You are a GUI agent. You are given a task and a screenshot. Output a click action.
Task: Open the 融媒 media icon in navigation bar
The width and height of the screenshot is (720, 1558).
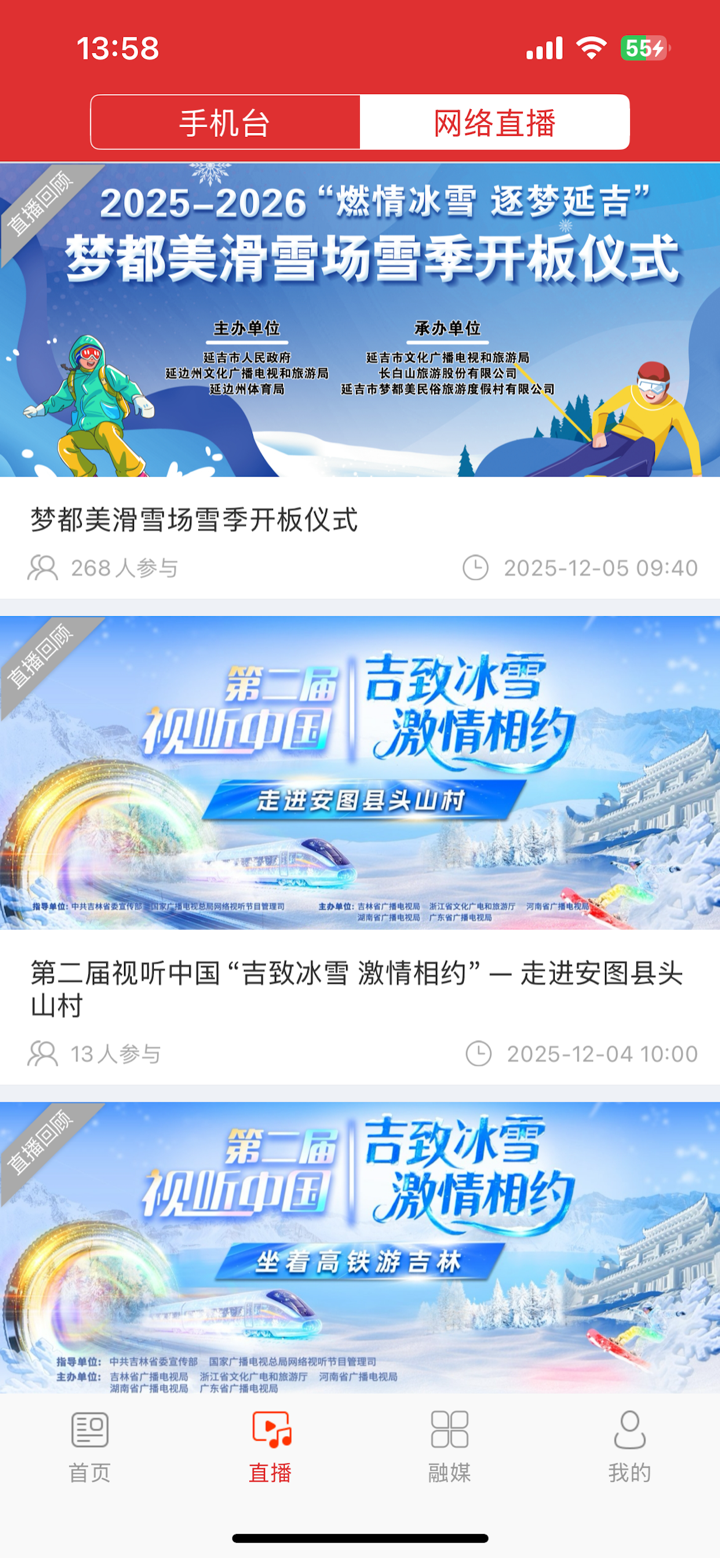(x=449, y=1430)
